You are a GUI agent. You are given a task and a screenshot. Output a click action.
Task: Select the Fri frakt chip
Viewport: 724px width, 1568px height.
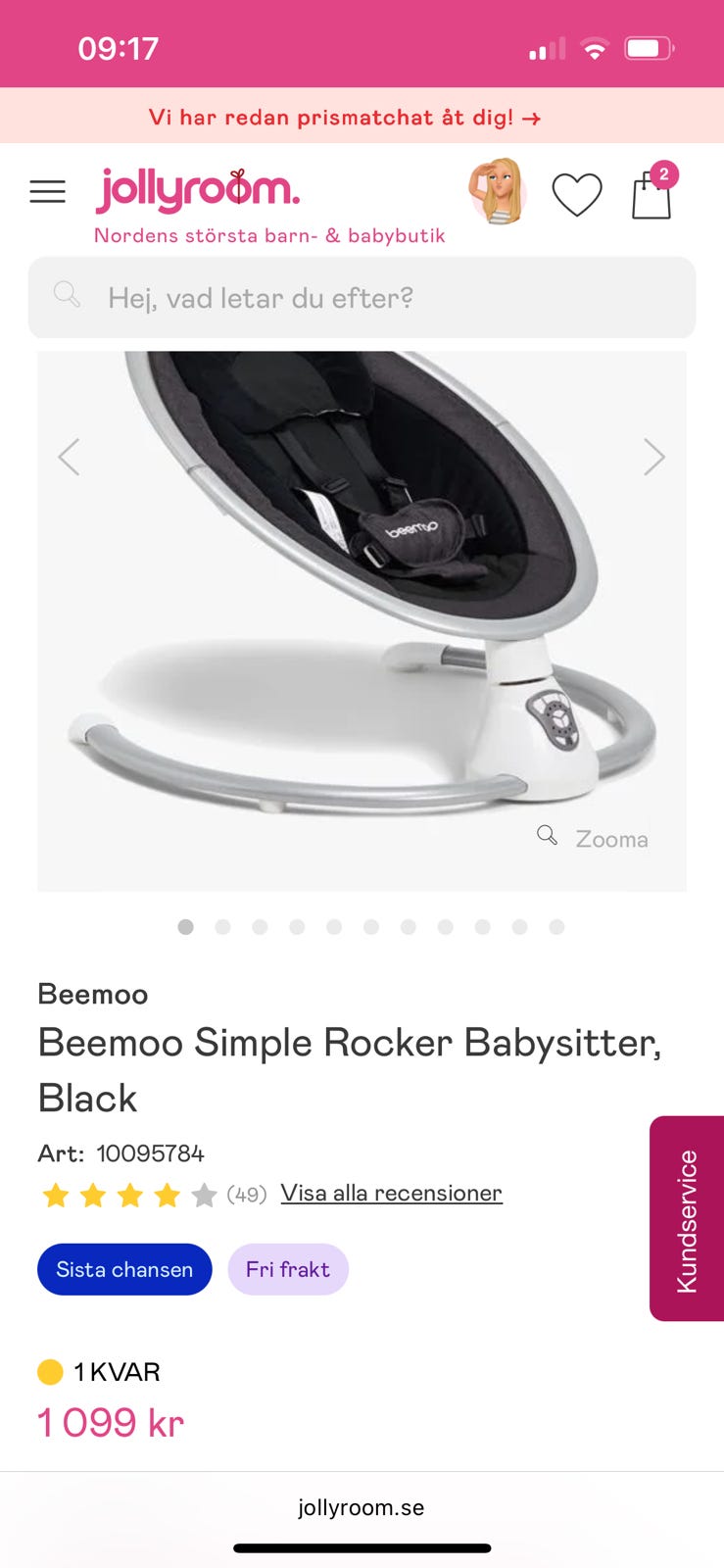tap(288, 1269)
